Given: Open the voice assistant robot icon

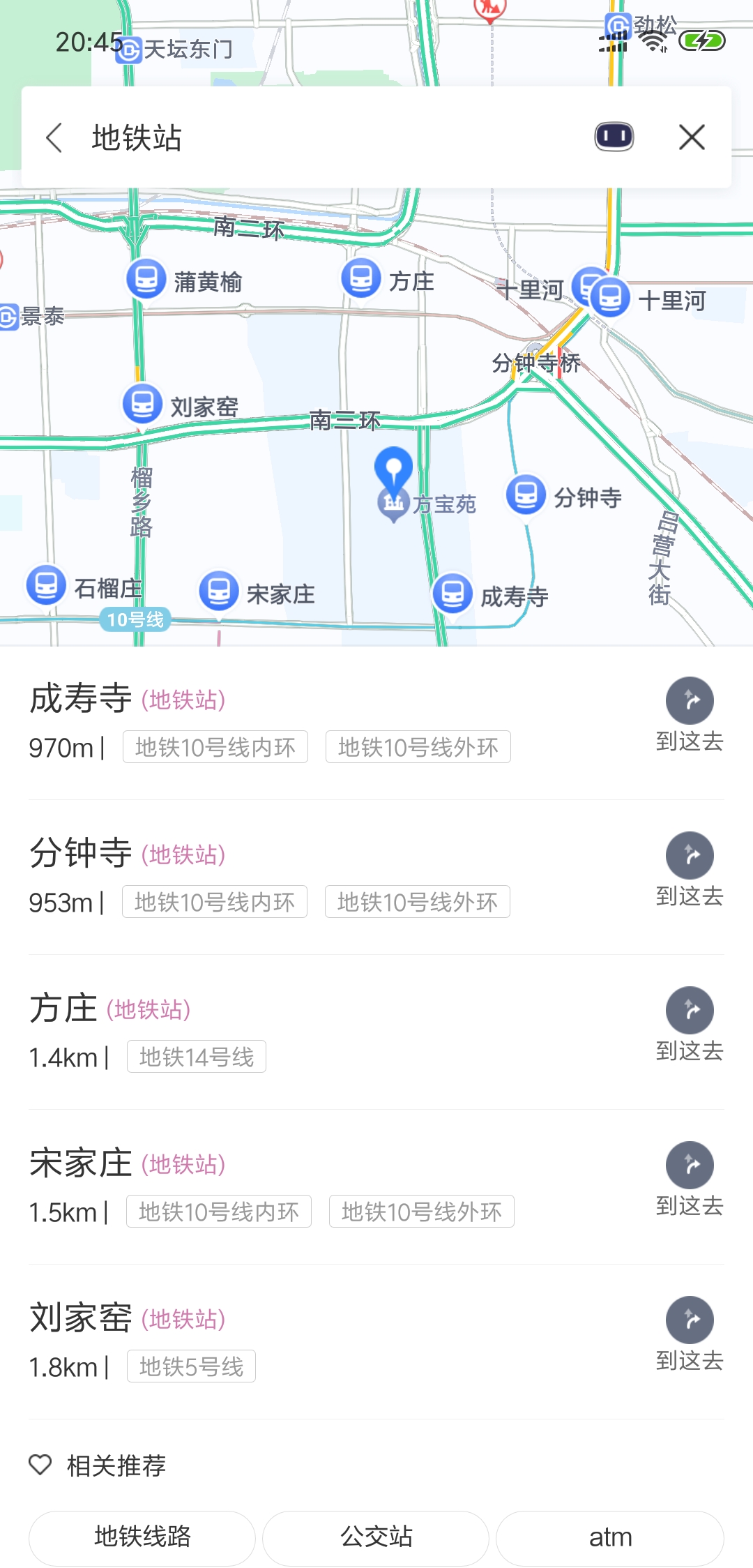Looking at the screenshot, I should [614, 137].
